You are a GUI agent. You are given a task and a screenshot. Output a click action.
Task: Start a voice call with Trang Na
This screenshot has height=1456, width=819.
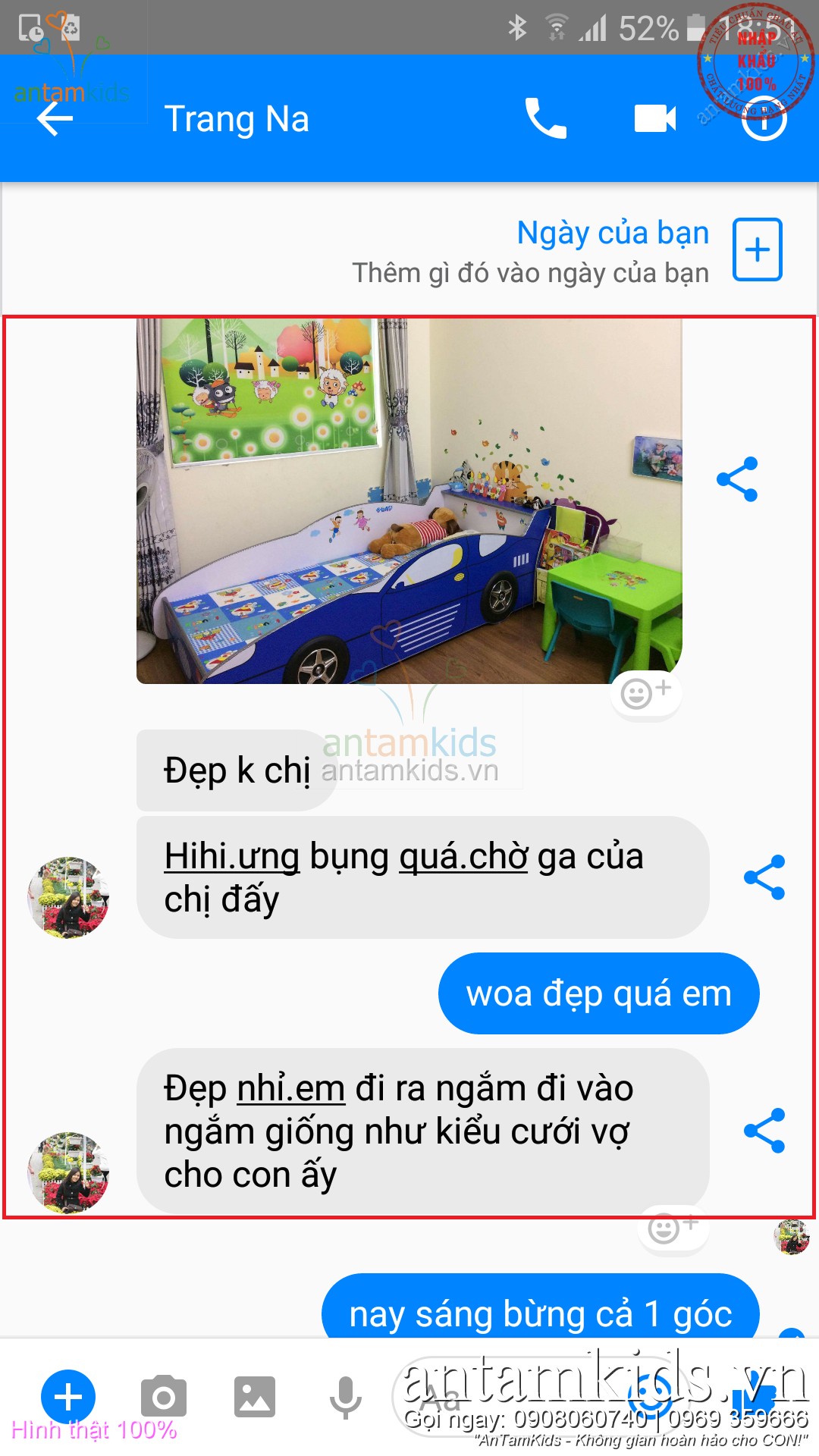point(545,119)
